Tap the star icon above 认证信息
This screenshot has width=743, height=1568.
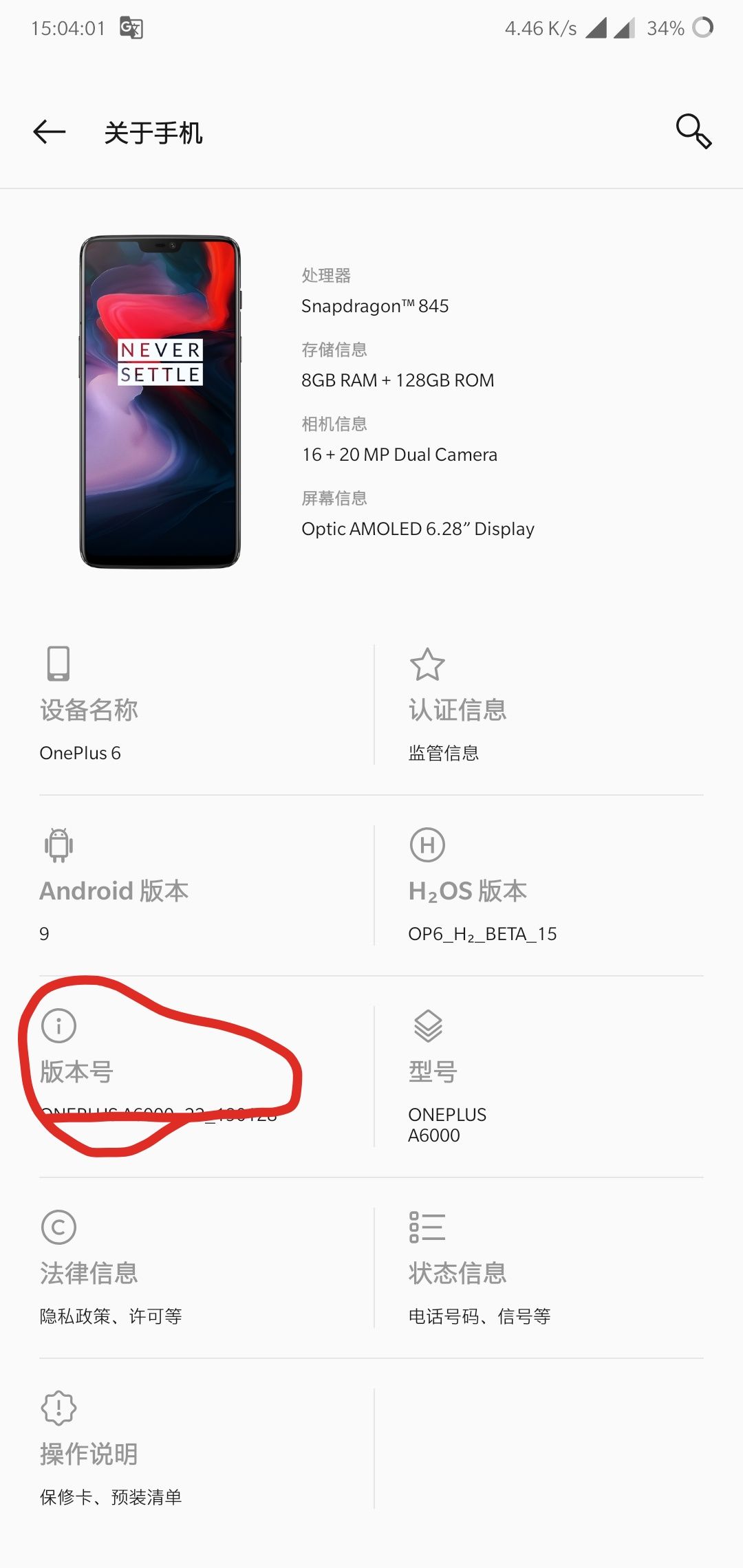(x=428, y=662)
